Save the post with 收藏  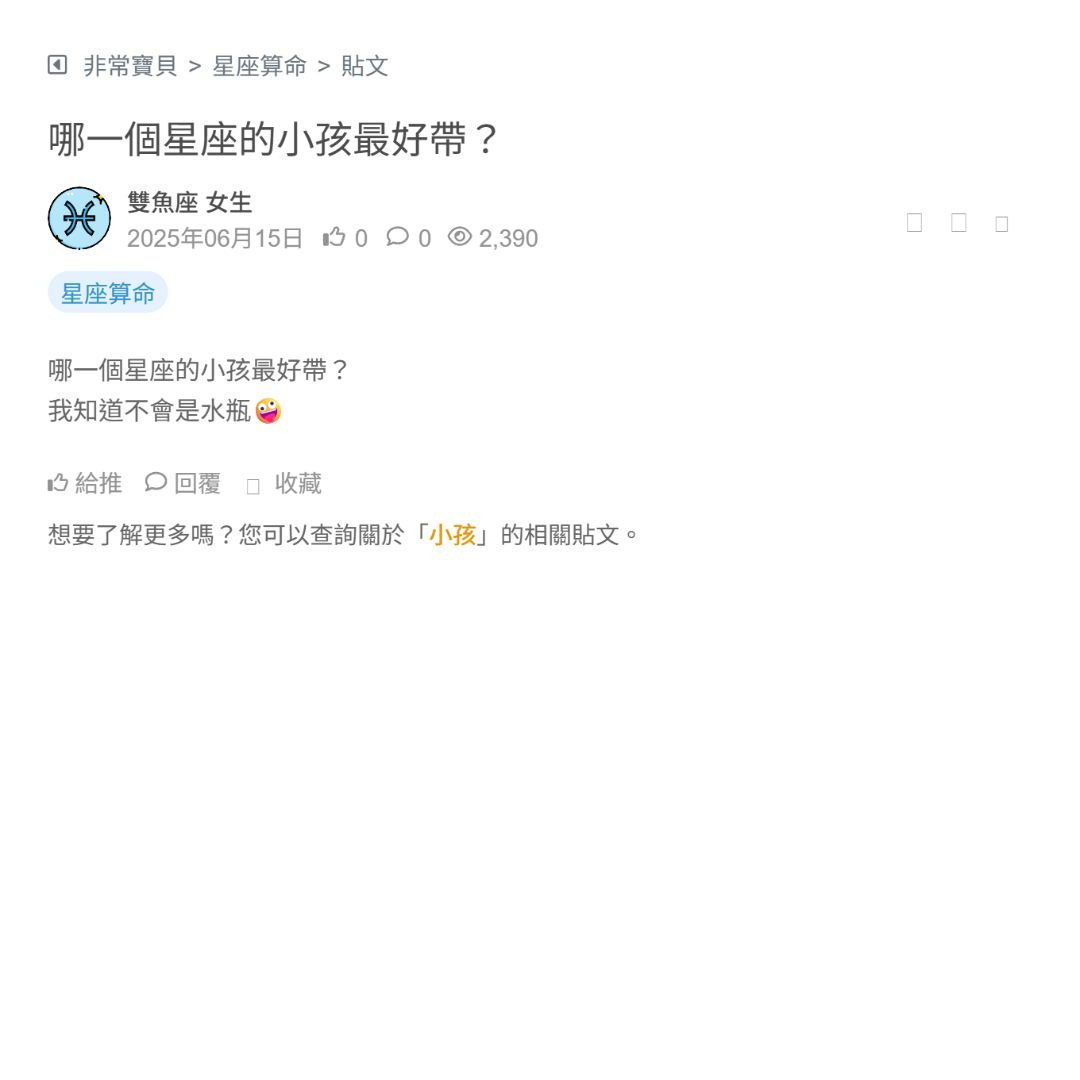286,484
